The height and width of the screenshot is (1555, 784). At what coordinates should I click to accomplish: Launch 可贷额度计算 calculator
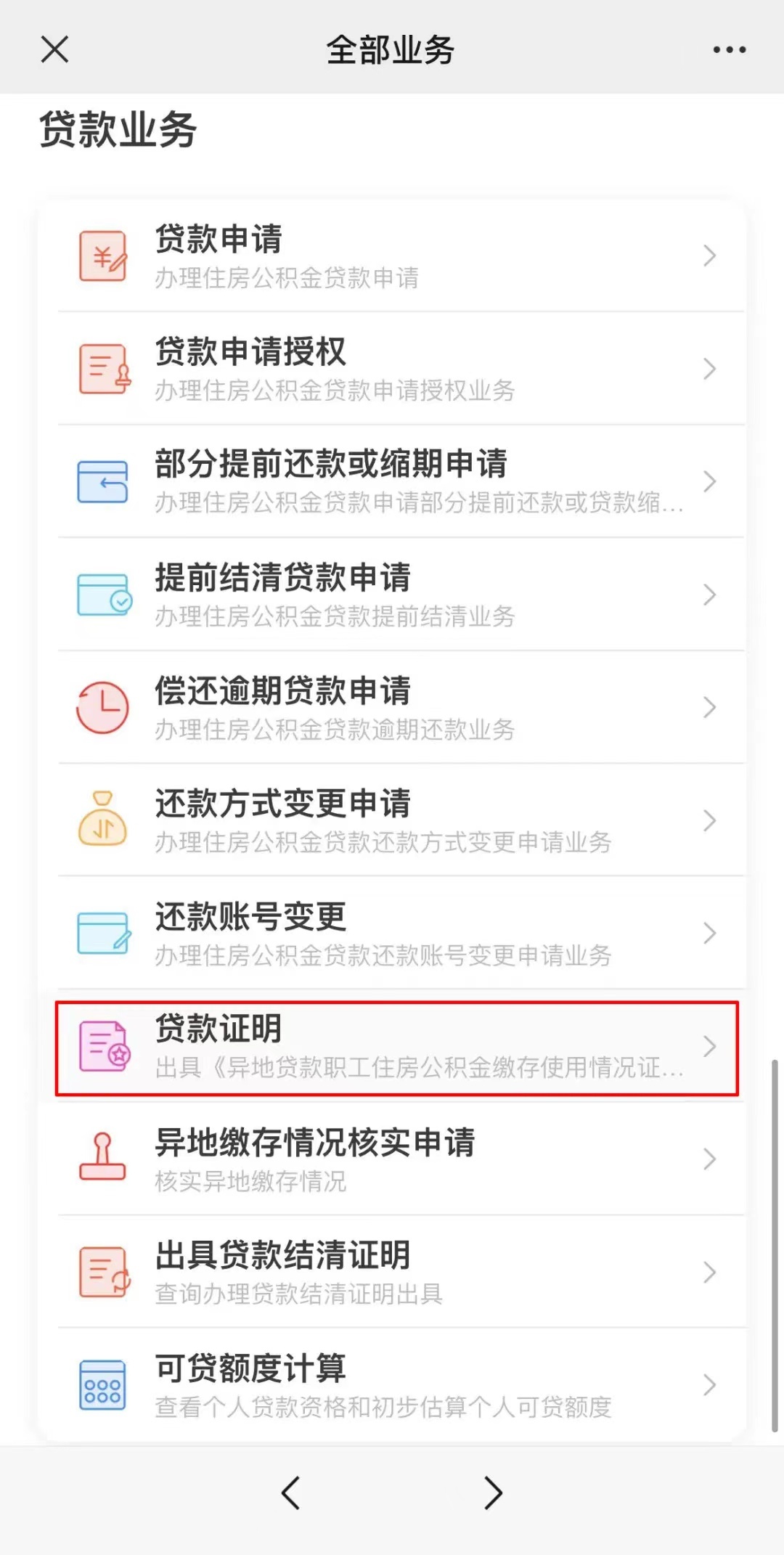[x=392, y=1385]
